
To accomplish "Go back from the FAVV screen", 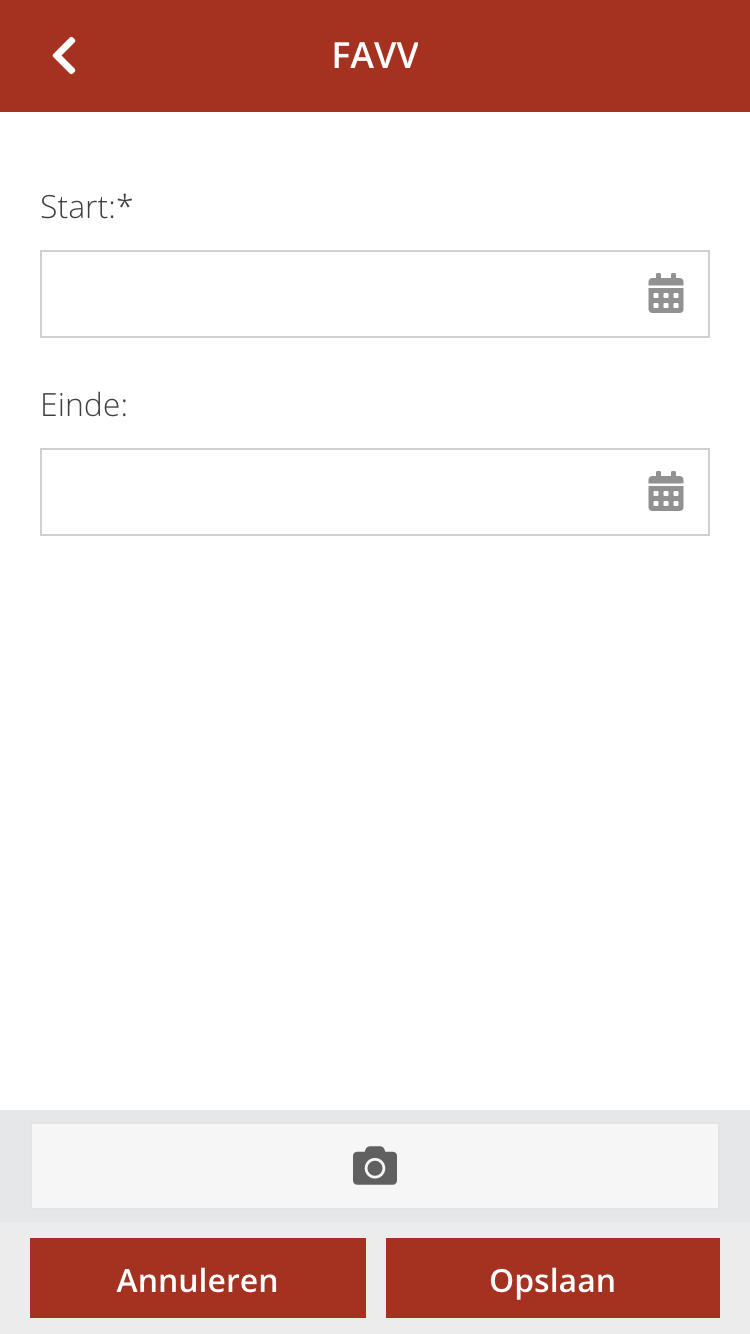I will click(x=64, y=56).
